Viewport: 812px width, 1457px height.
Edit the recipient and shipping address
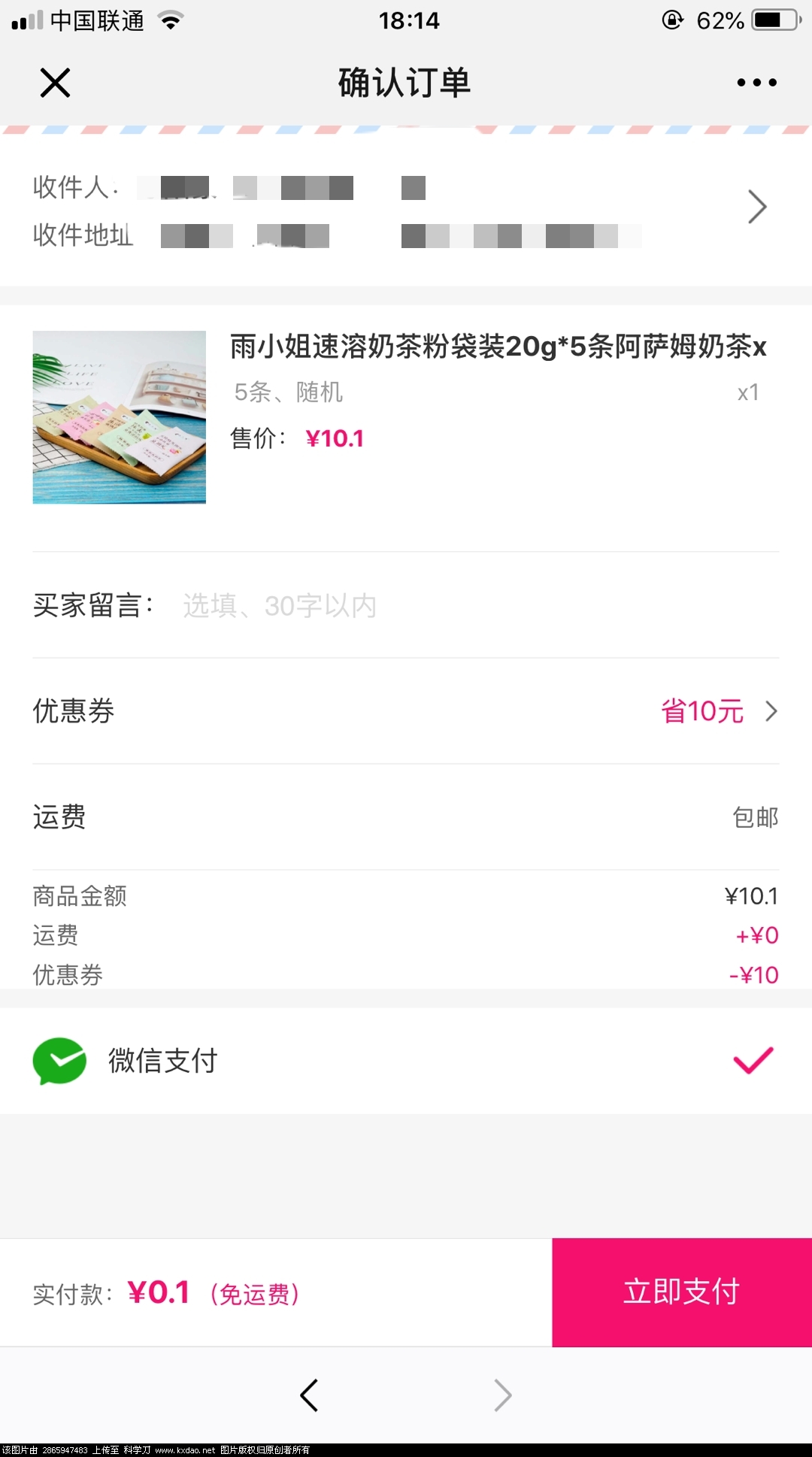point(756,207)
